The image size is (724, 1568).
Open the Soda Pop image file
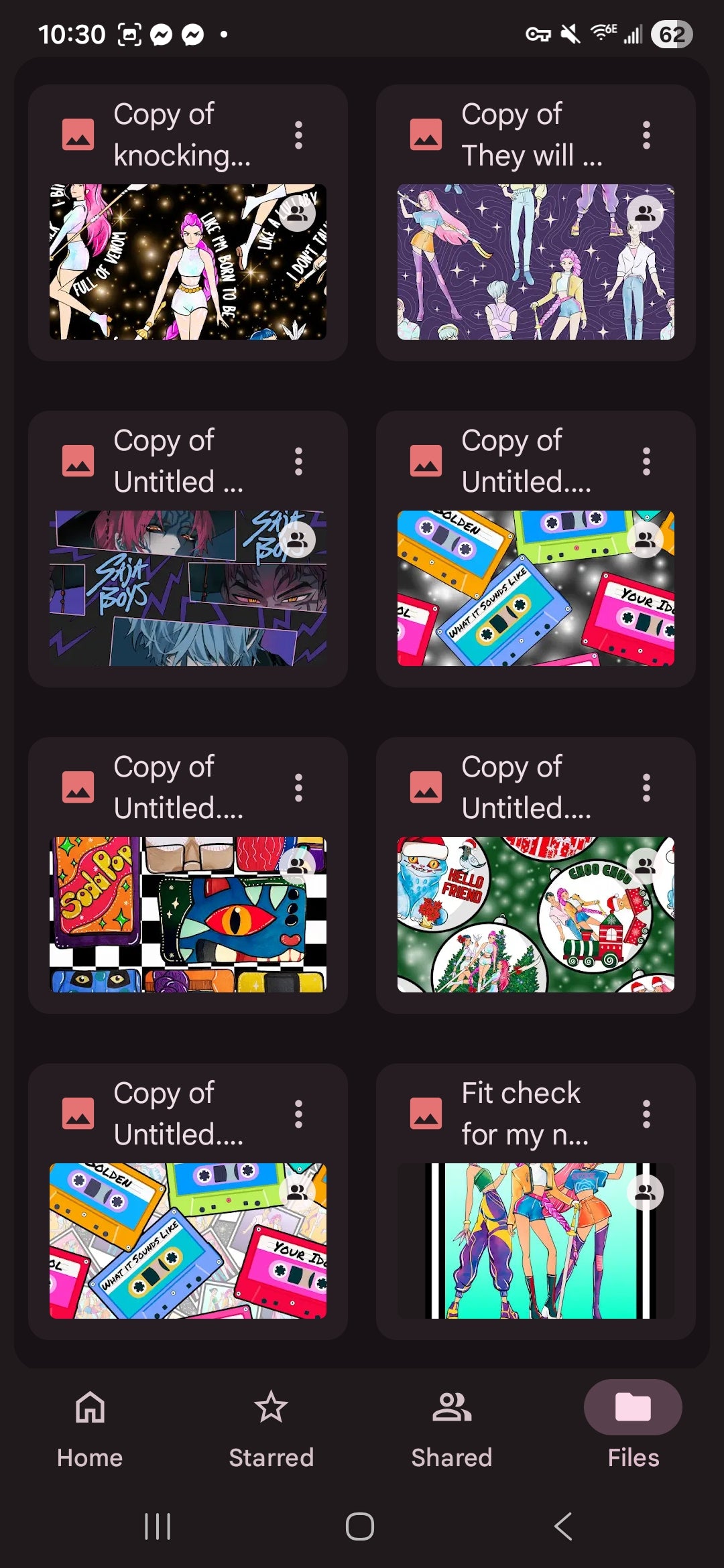pos(188,915)
